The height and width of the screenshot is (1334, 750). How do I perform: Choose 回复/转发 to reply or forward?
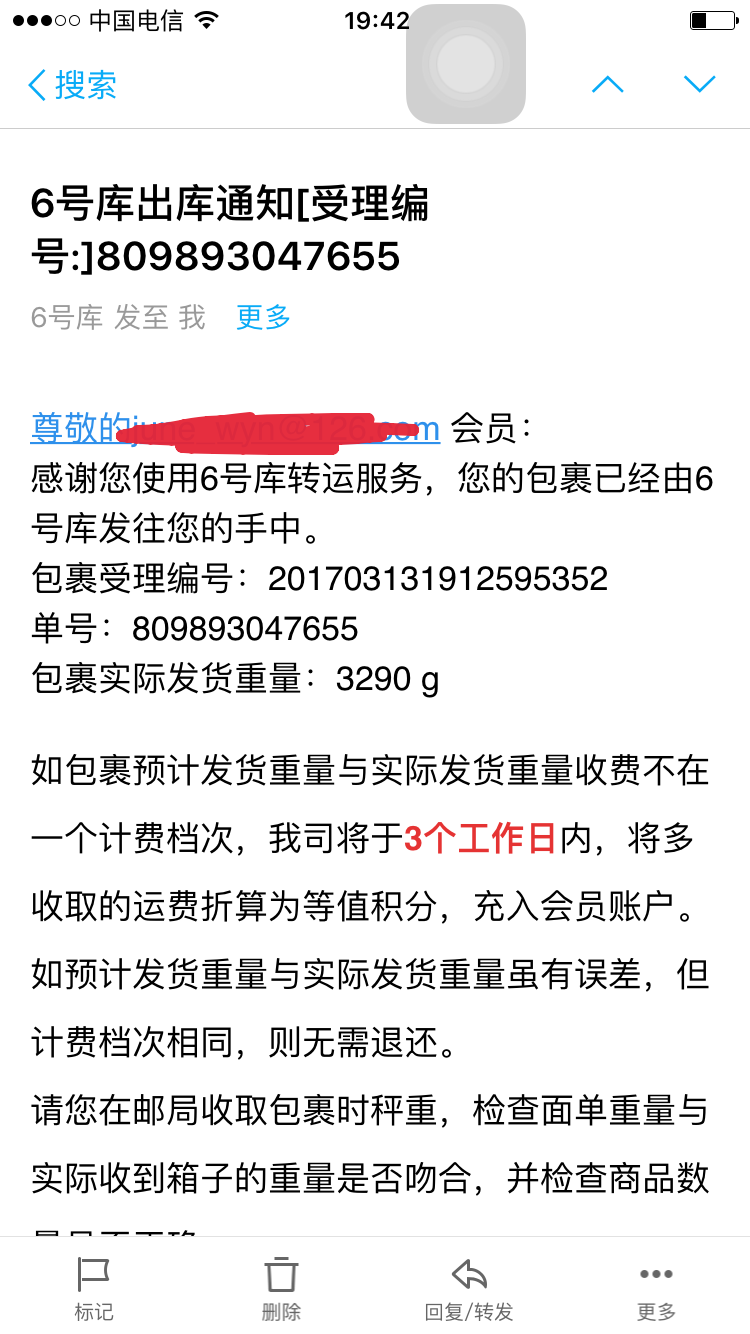469,1289
